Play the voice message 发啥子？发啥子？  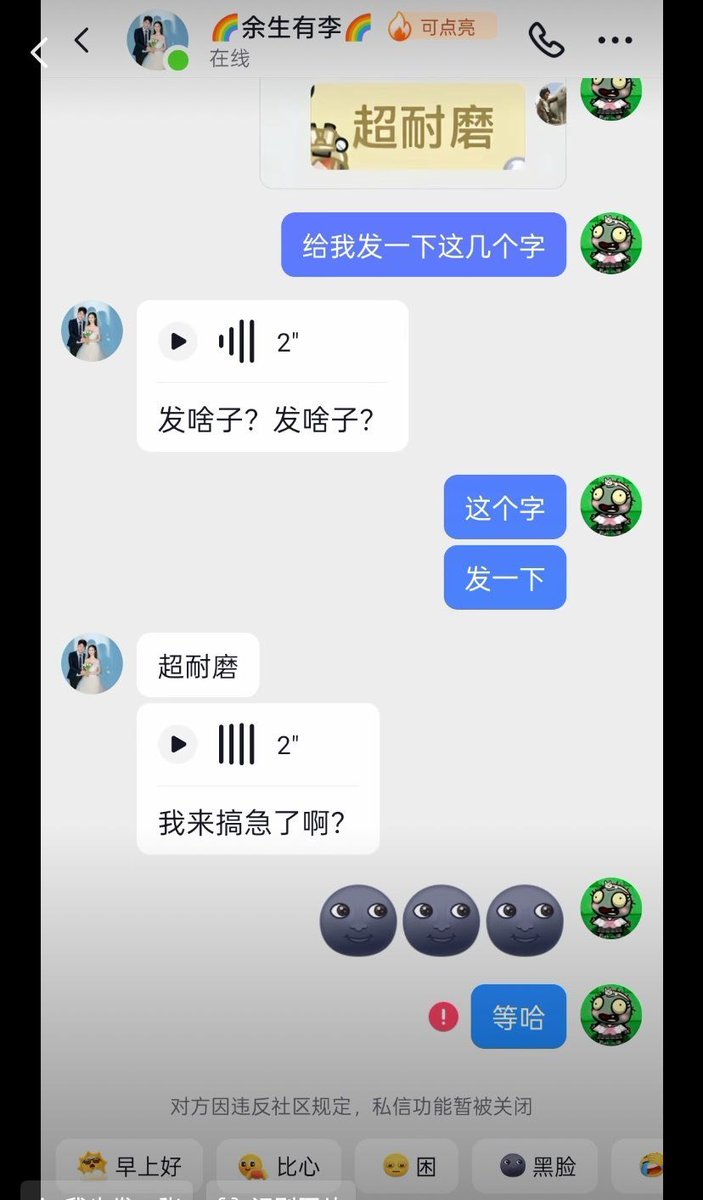click(x=178, y=342)
